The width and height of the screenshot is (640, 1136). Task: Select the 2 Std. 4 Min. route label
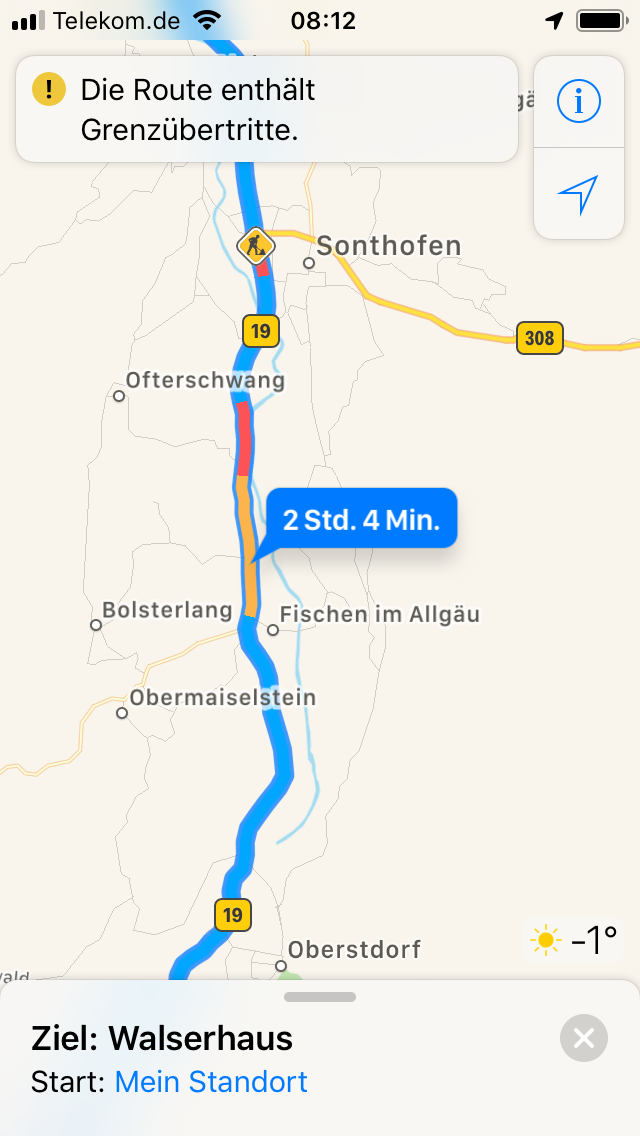[361, 519]
